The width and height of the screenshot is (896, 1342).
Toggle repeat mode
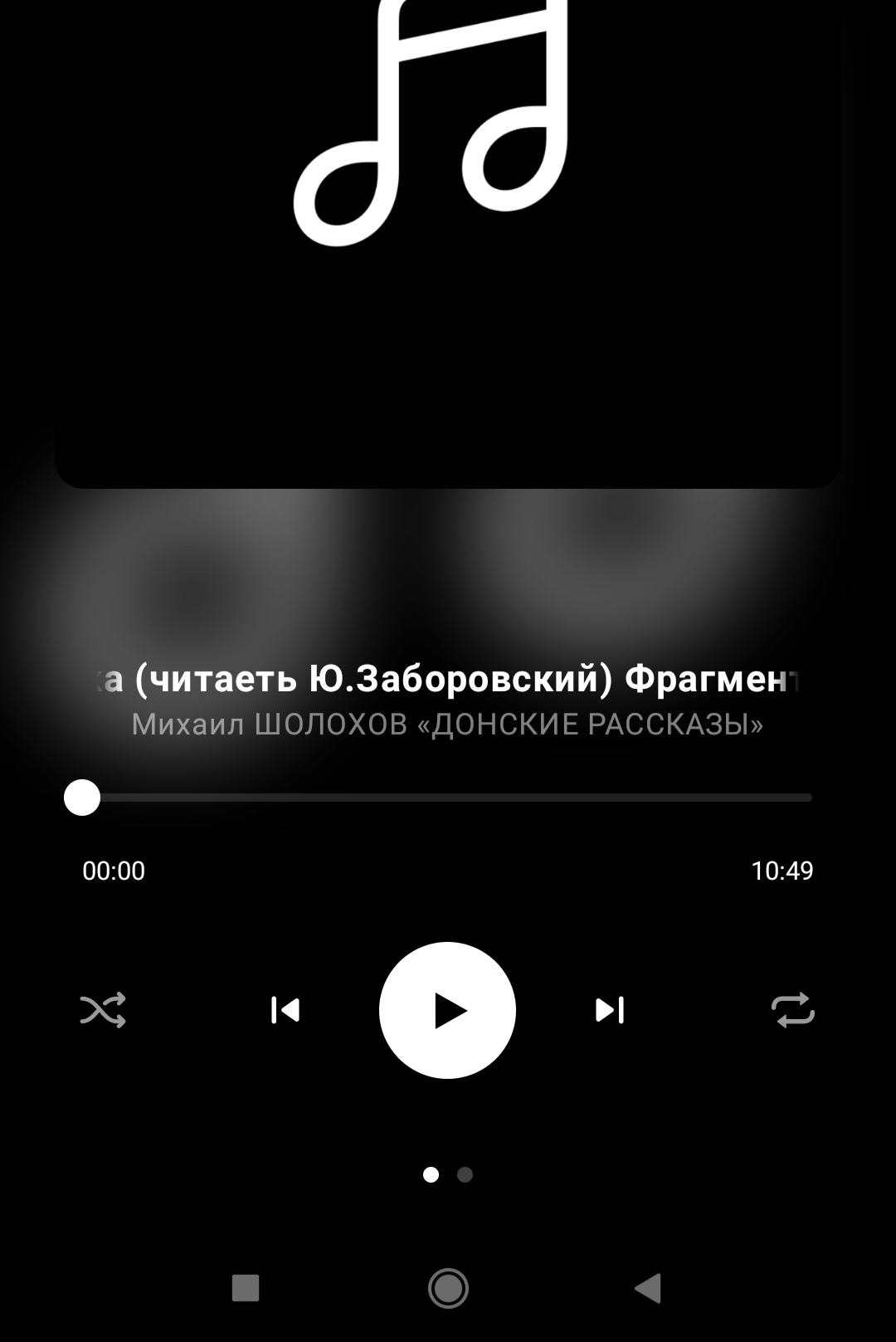(792, 1010)
